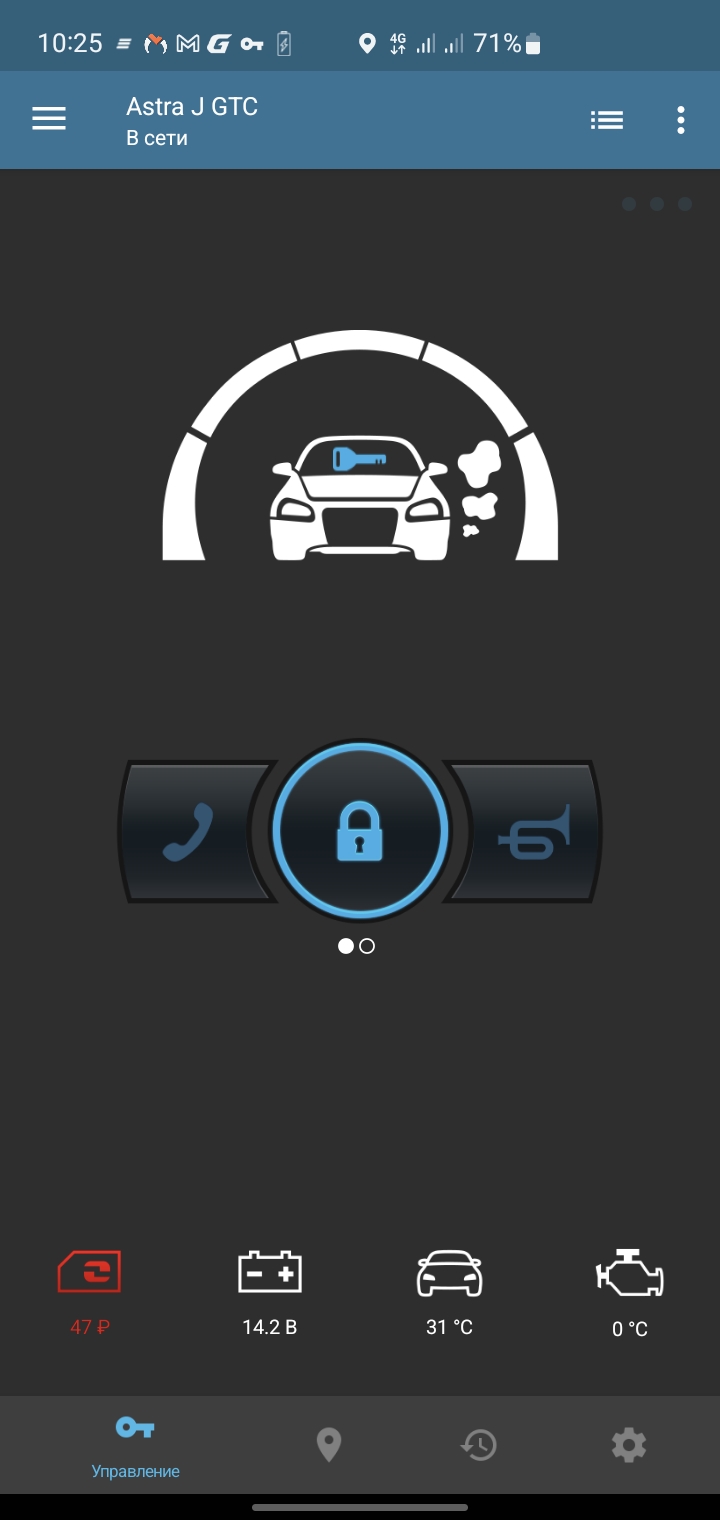Open the 14.2 В battery voltage indicator

[x=270, y=1290]
